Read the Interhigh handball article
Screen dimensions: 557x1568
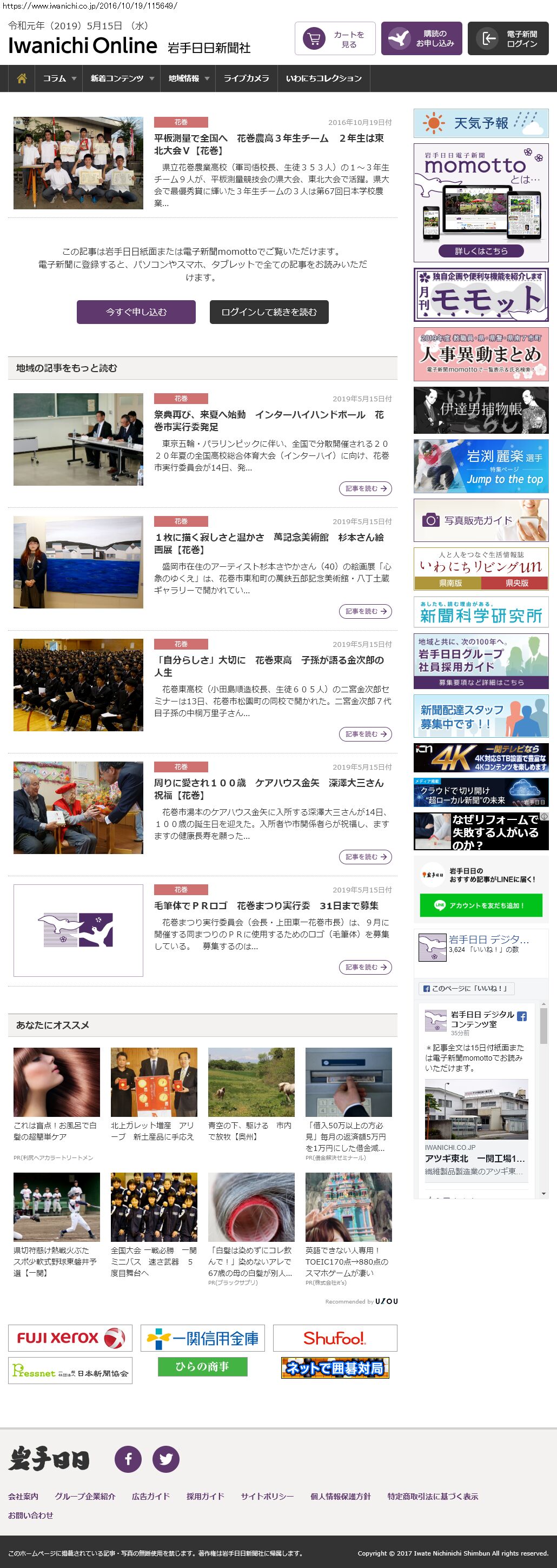(x=365, y=488)
